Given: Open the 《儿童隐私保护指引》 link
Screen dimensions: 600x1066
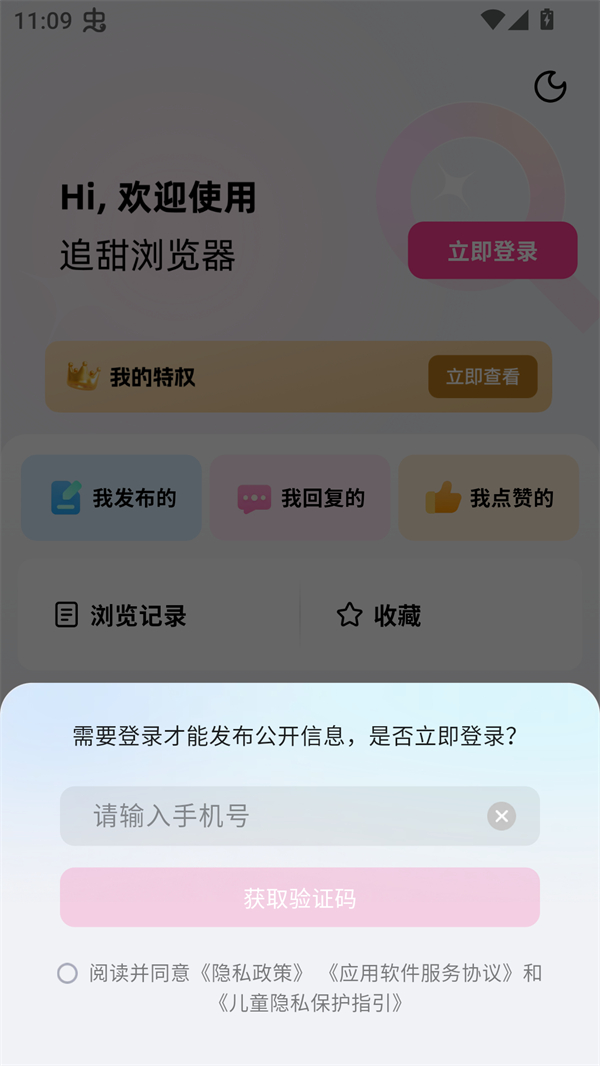Looking at the screenshot, I should 310,1002.
